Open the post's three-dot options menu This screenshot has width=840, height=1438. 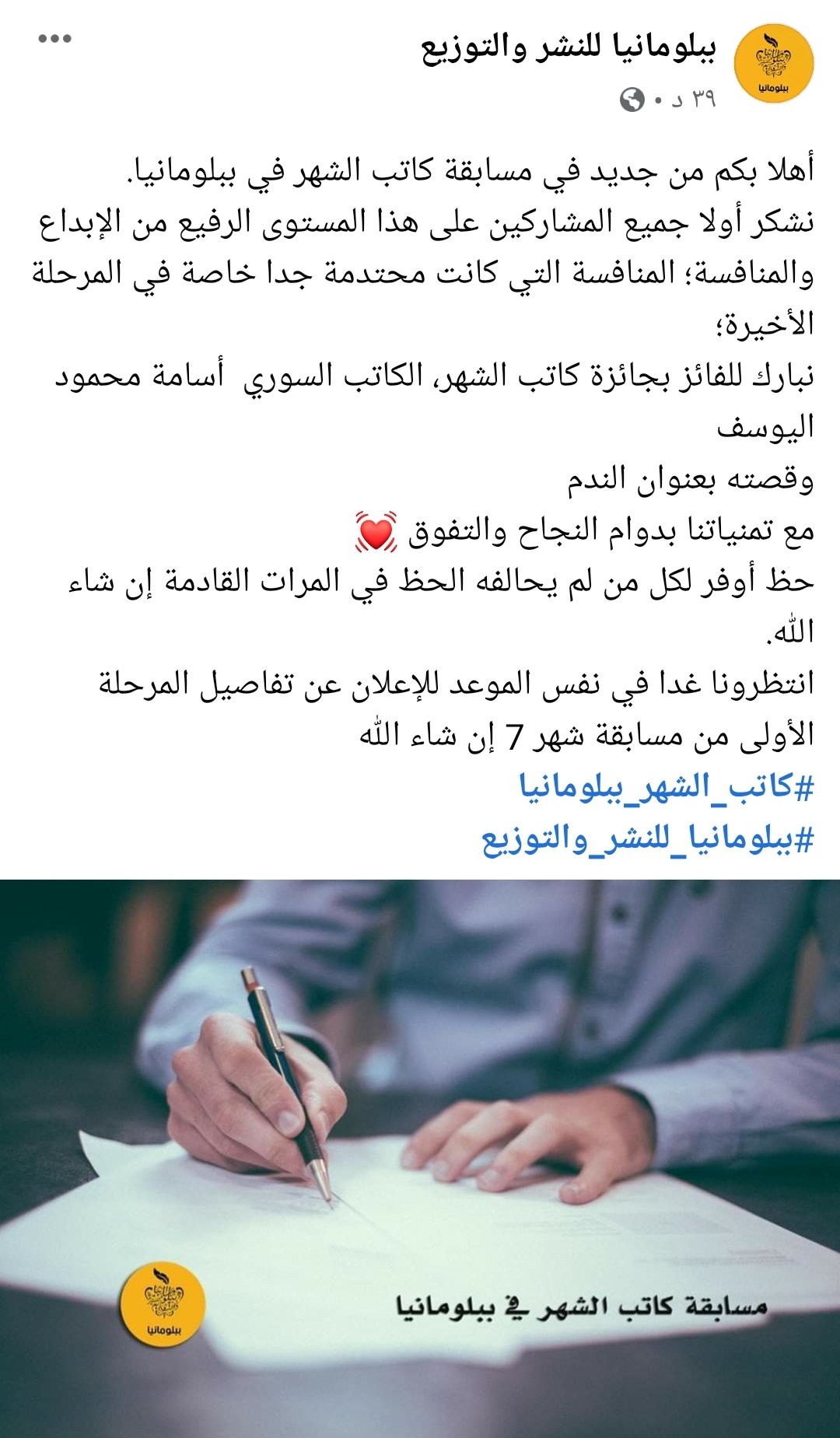(54, 39)
